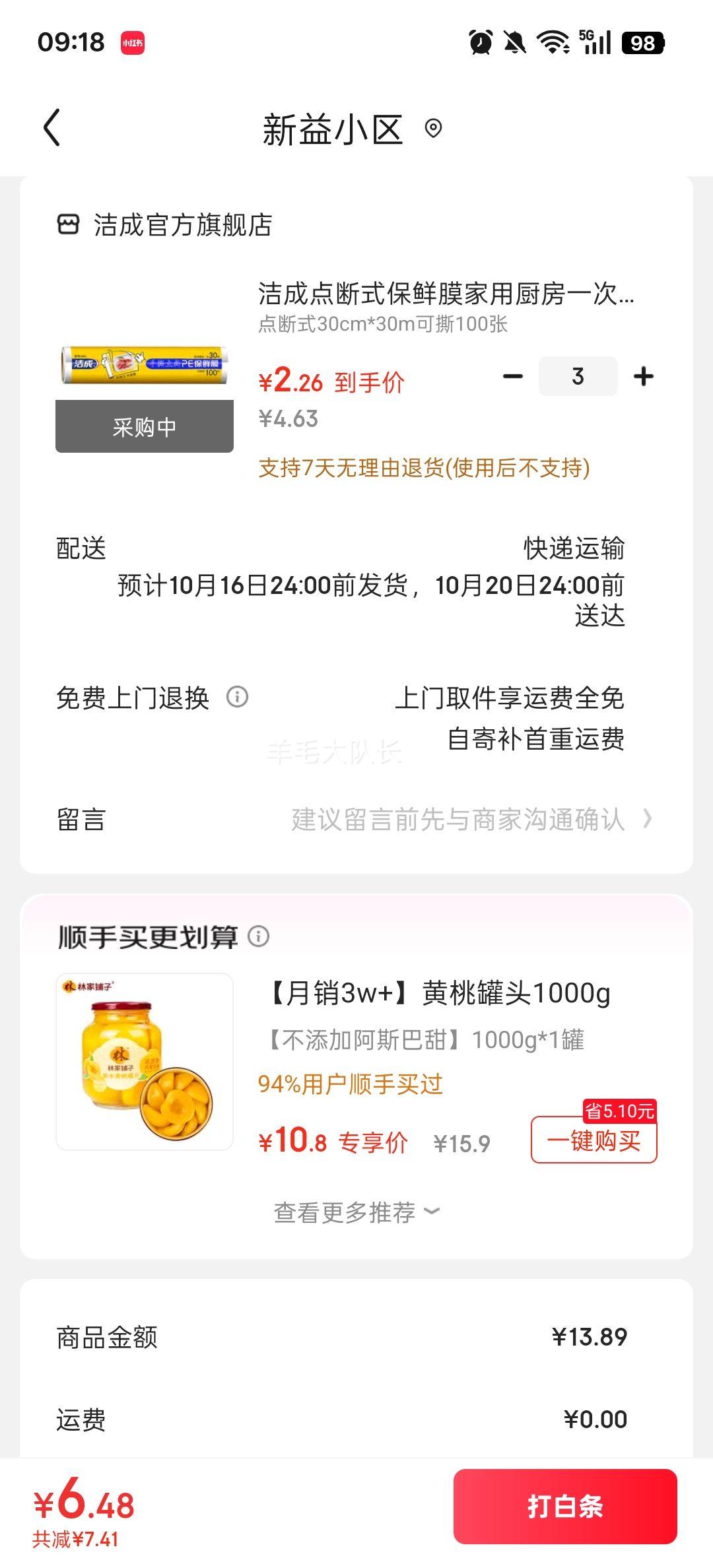The image size is (713, 1568).
Task: Edit the quantity field showing 3
Action: 578,377
